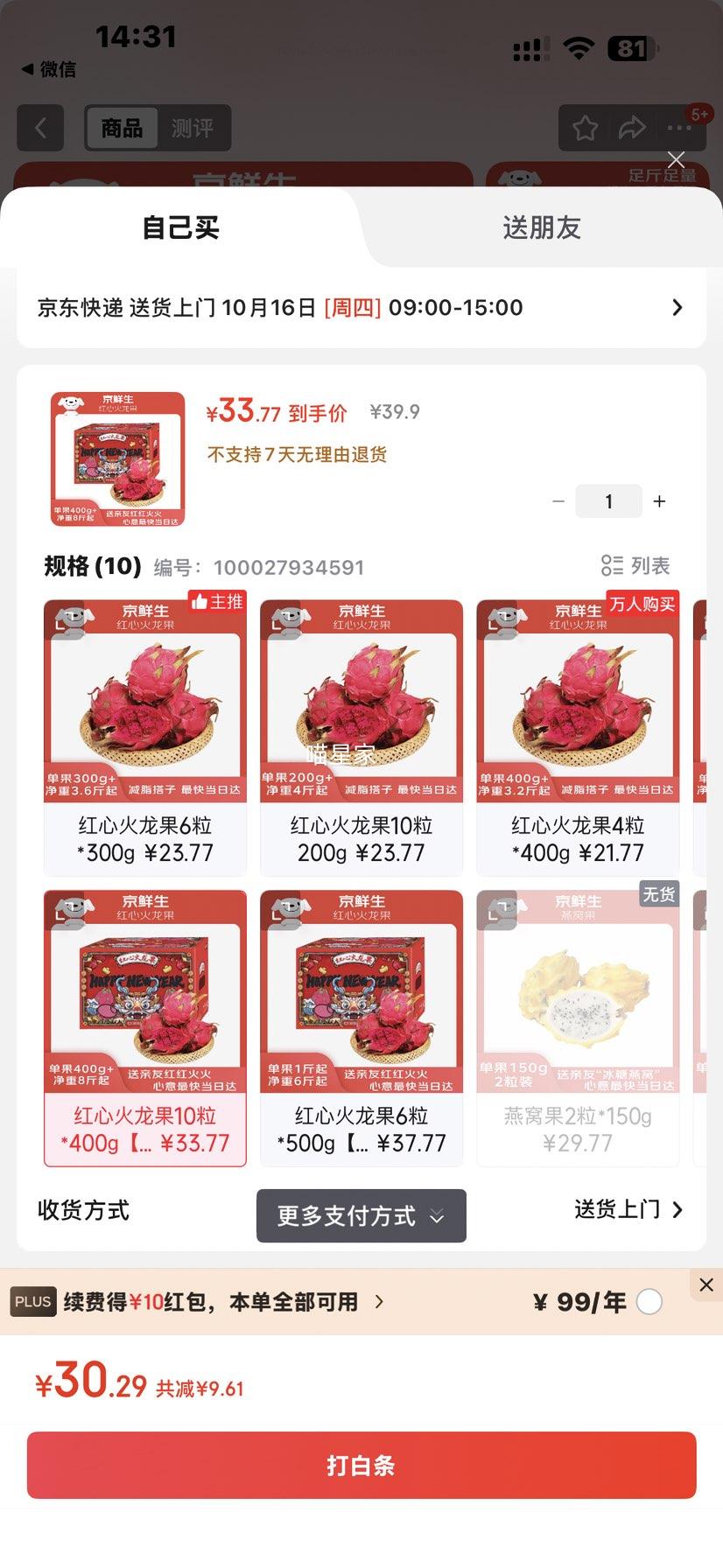Open the 送货上门 delivery method
Viewport: 723px width, 1568px height.
point(628,1210)
